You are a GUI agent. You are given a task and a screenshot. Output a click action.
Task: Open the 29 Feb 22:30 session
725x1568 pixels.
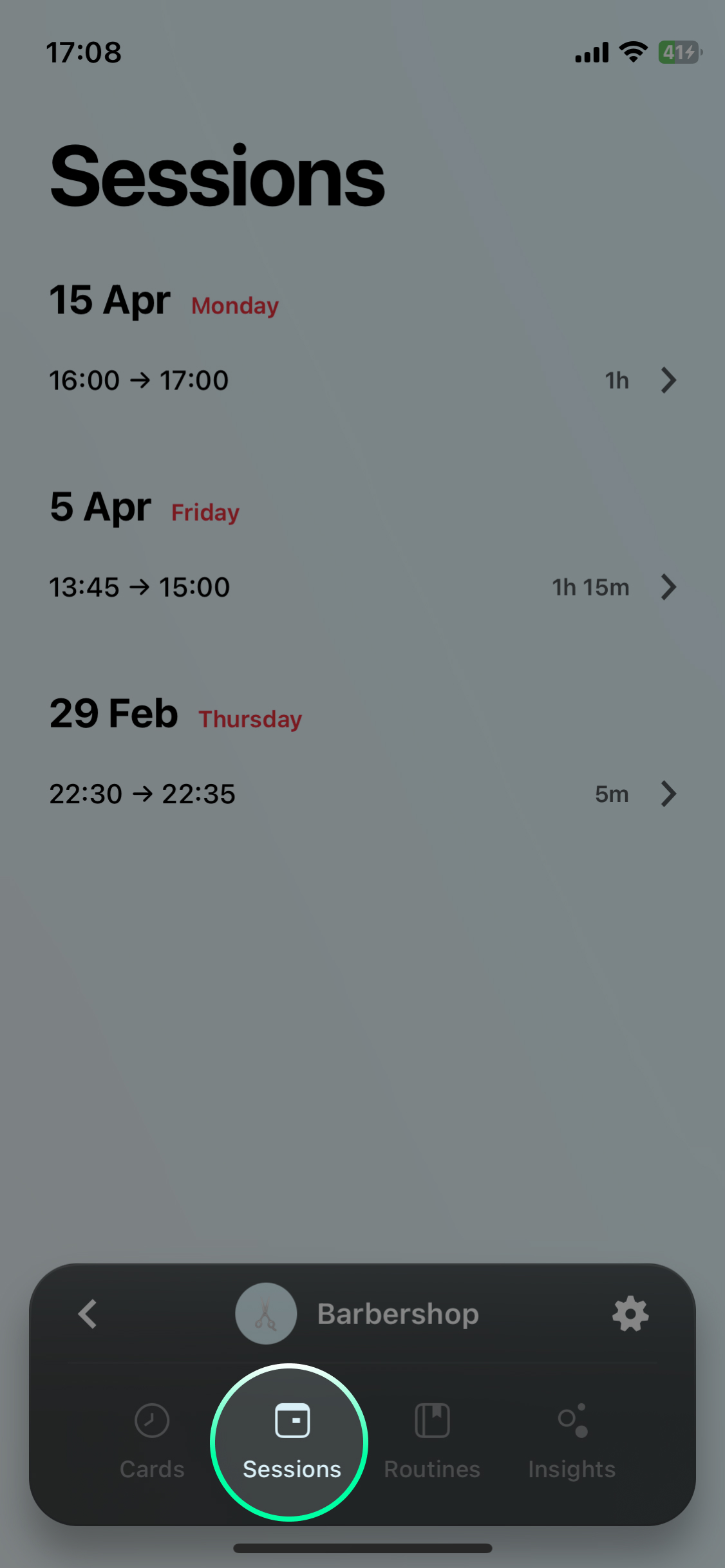pos(362,794)
